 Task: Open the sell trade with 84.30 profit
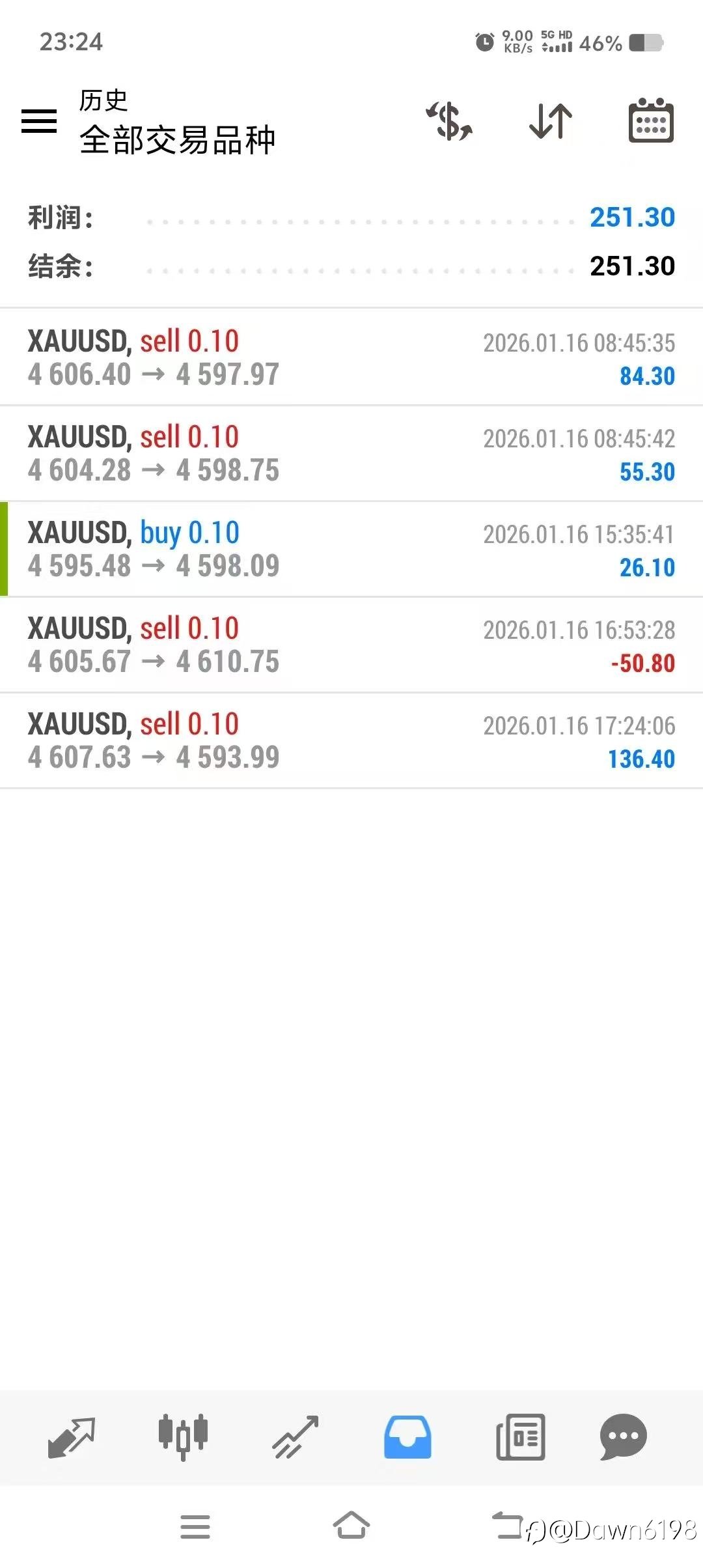click(351, 357)
